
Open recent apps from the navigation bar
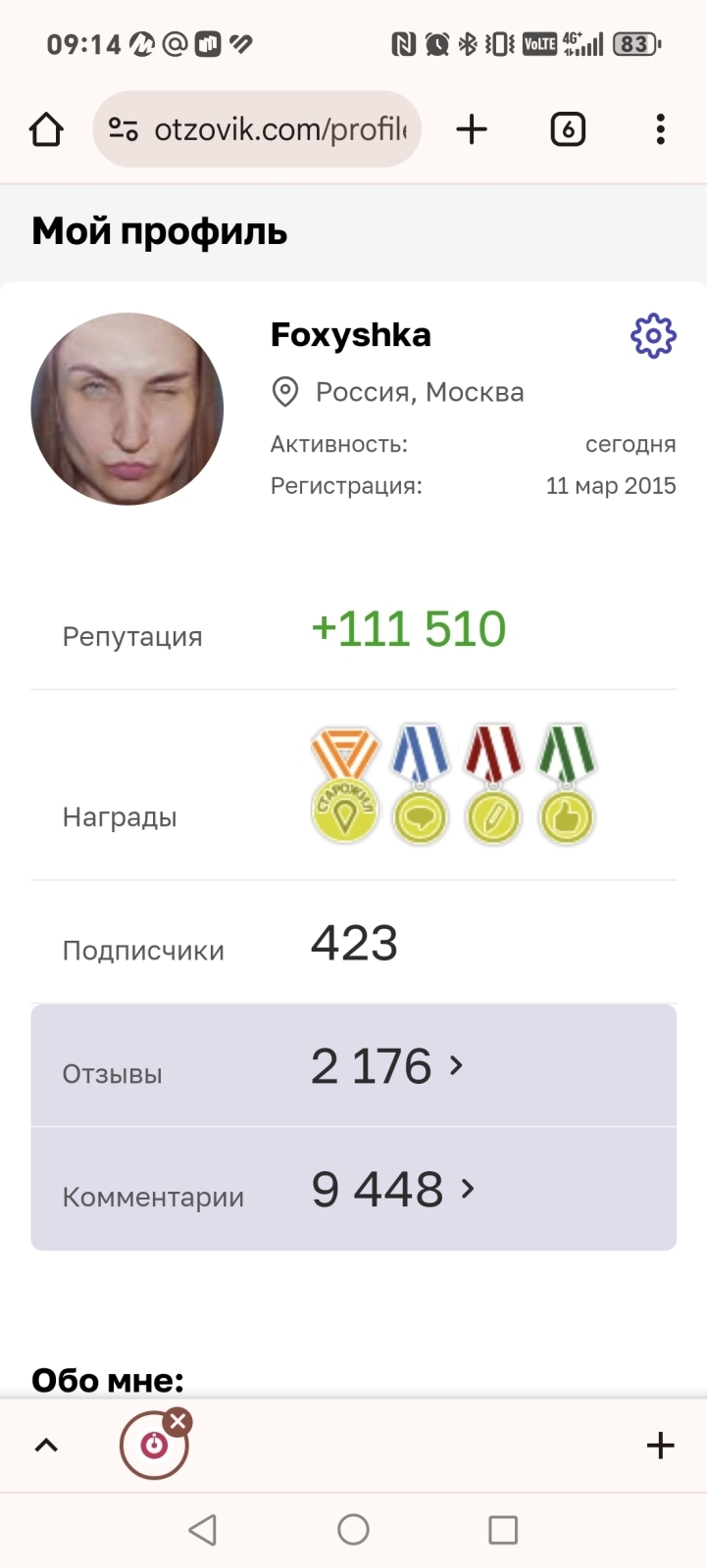[503, 1530]
